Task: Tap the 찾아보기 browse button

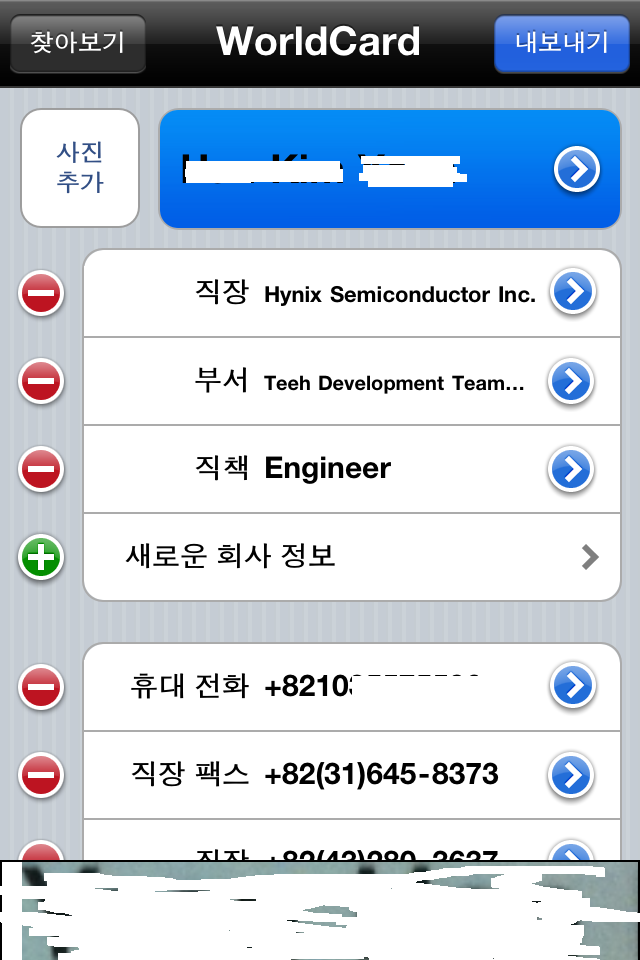Action: tap(77, 43)
